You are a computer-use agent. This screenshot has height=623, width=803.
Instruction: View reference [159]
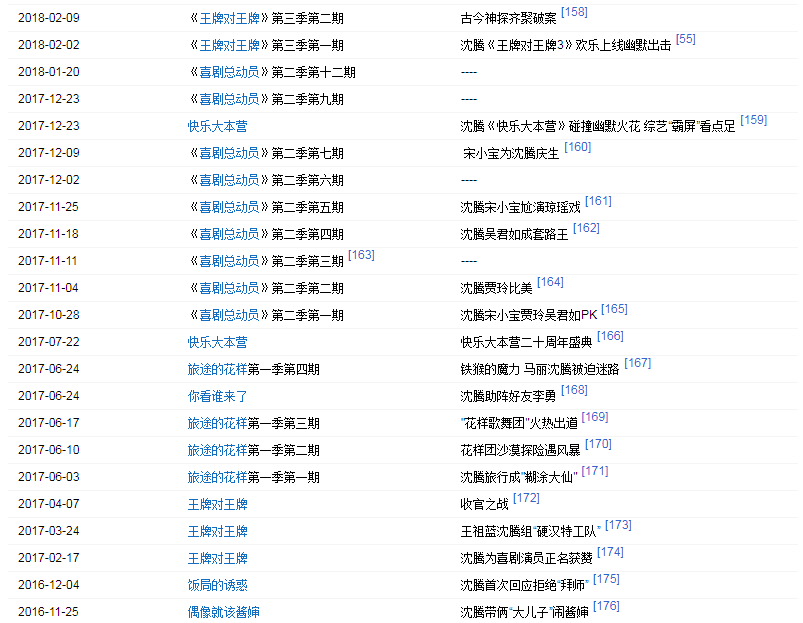pos(754,120)
